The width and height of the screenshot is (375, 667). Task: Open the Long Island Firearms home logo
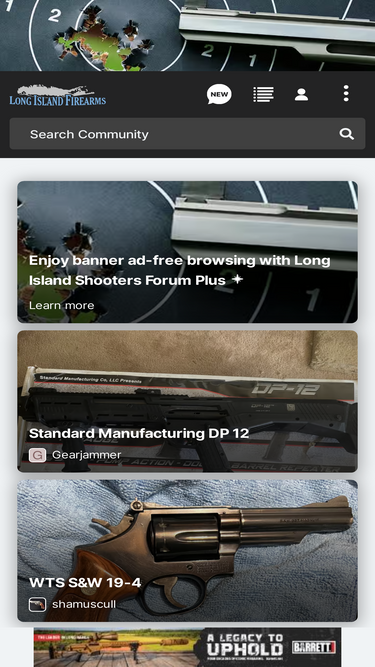click(x=58, y=94)
